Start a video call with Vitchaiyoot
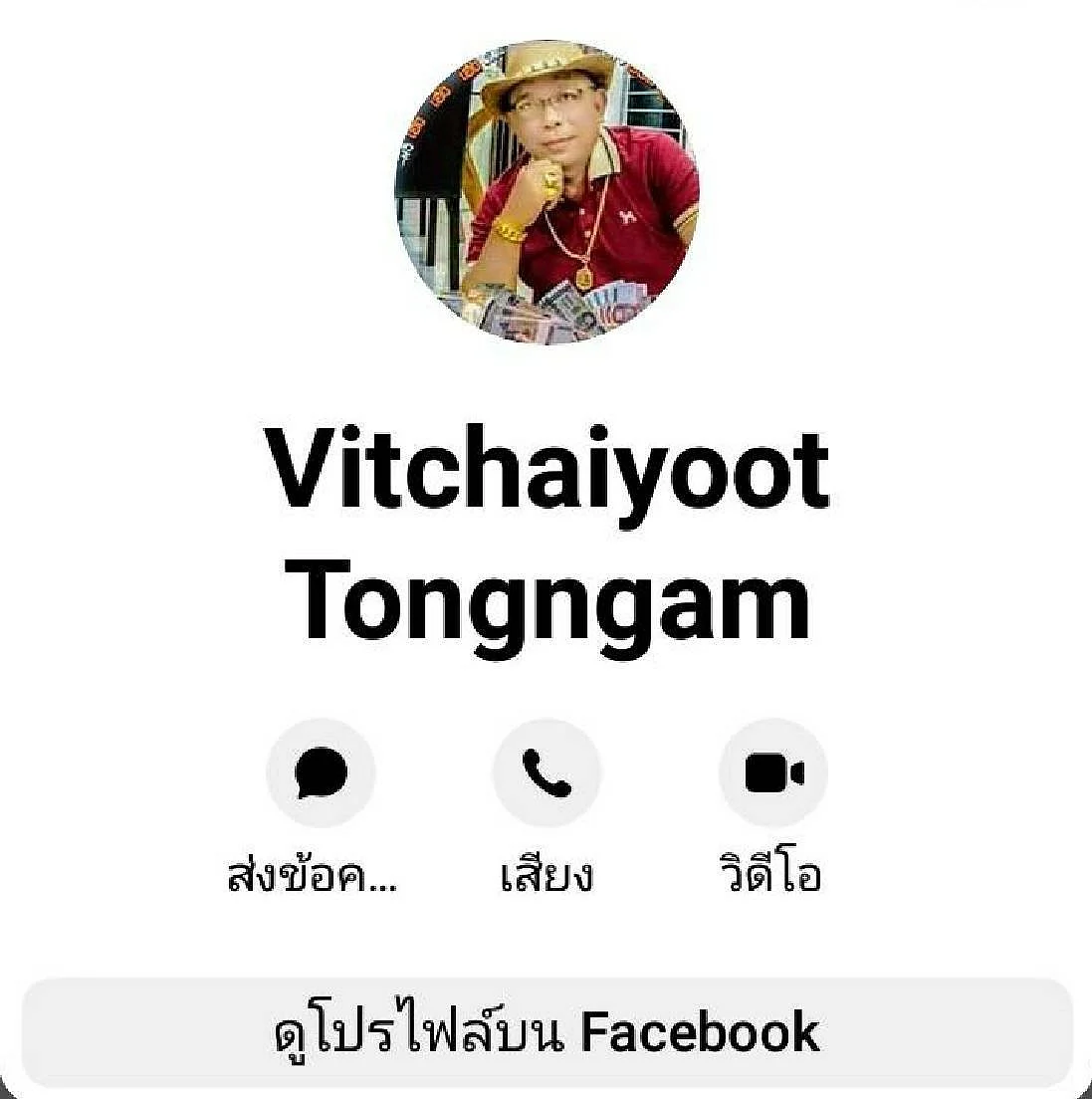 772,772
